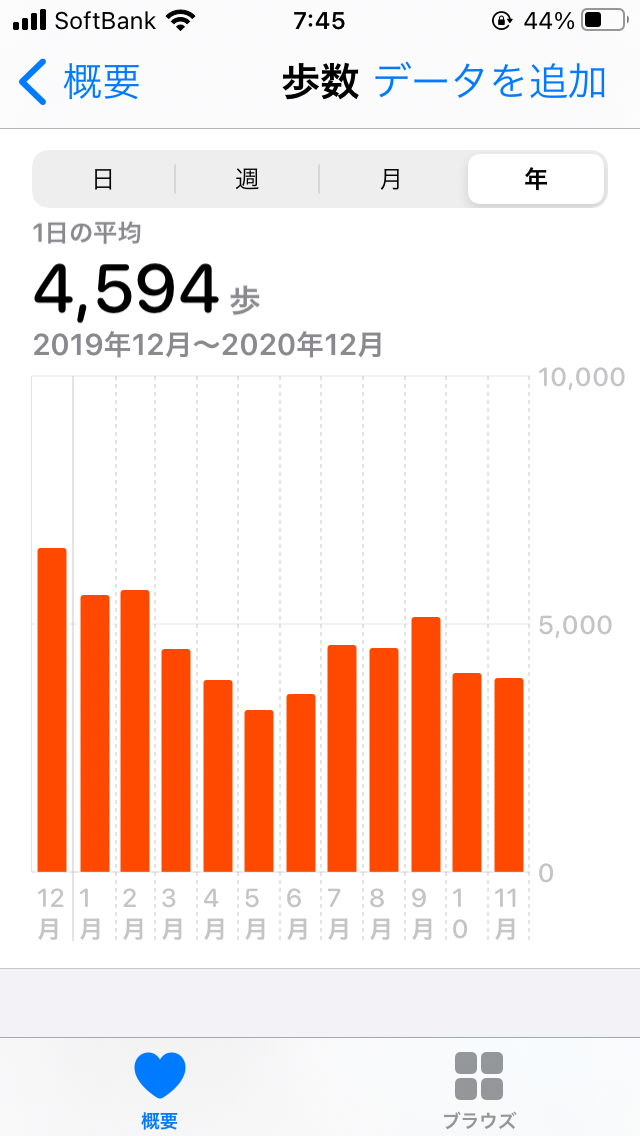
Task: Open the ブラウズ tab
Action: pyautogui.click(x=479, y=1088)
